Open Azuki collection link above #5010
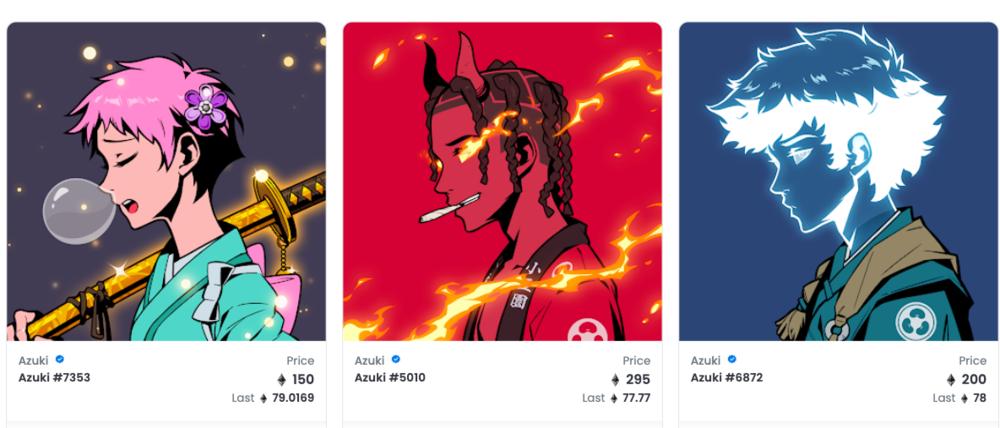The height and width of the screenshot is (428, 1000). [370, 360]
